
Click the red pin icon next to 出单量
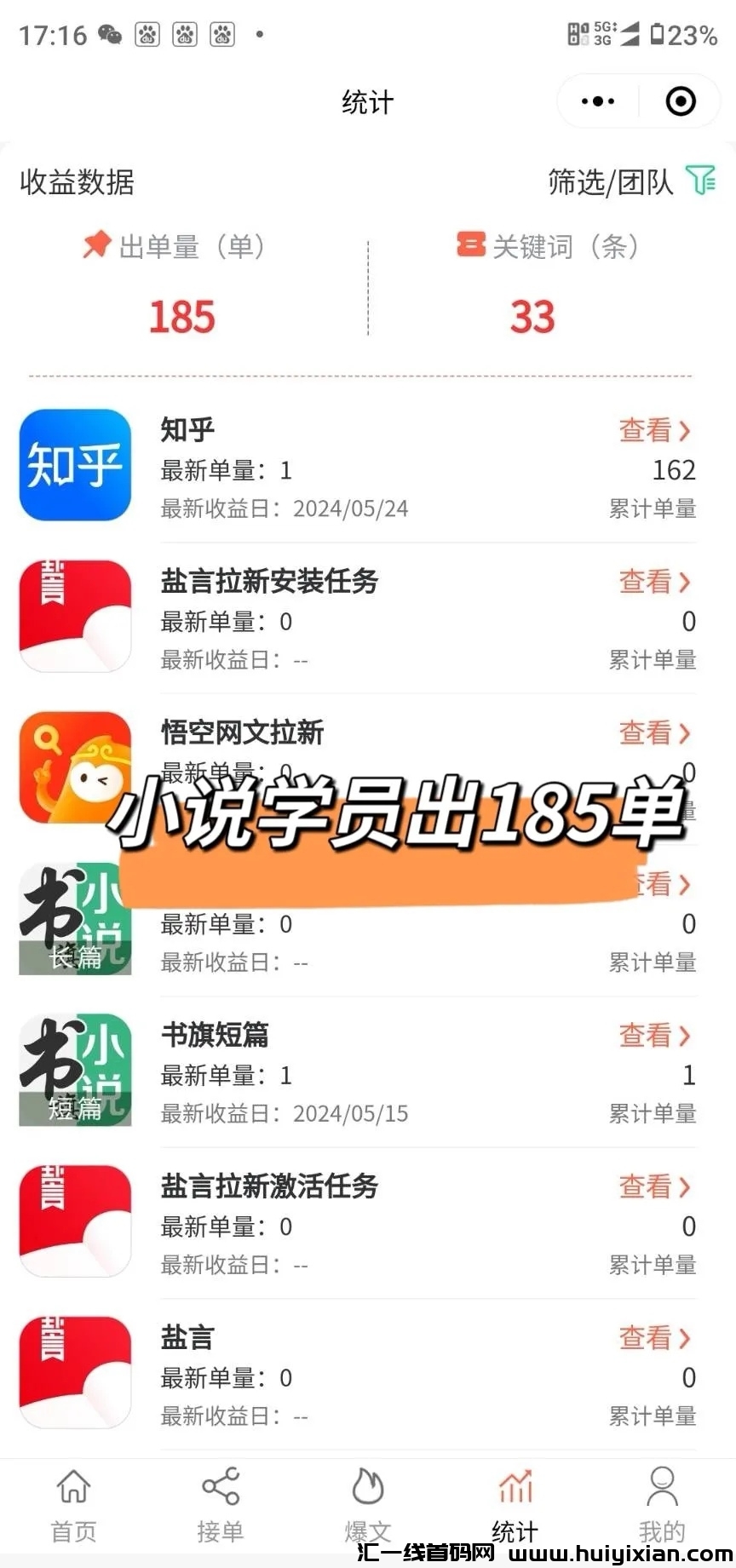point(96,246)
